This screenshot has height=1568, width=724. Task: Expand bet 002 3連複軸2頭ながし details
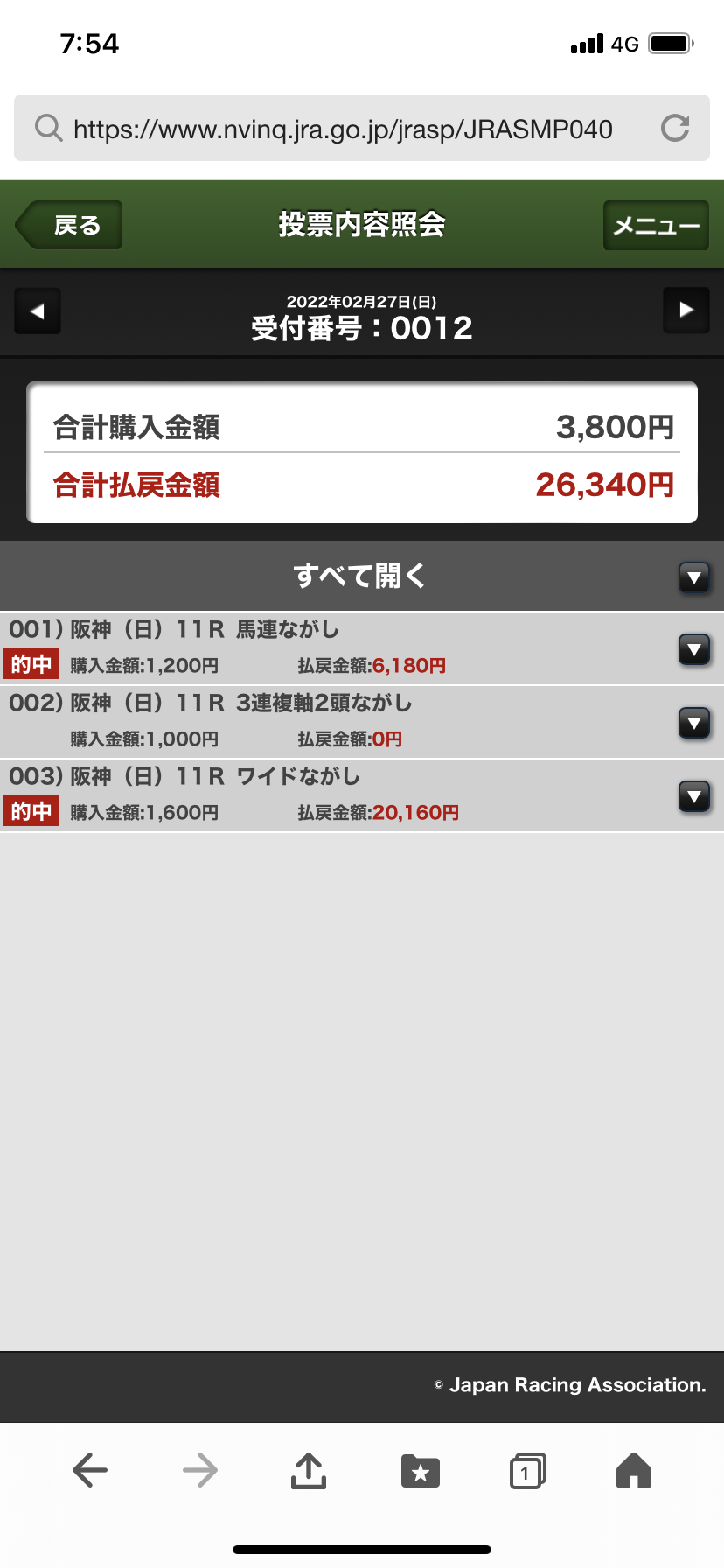pyautogui.click(x=694, y=723)
